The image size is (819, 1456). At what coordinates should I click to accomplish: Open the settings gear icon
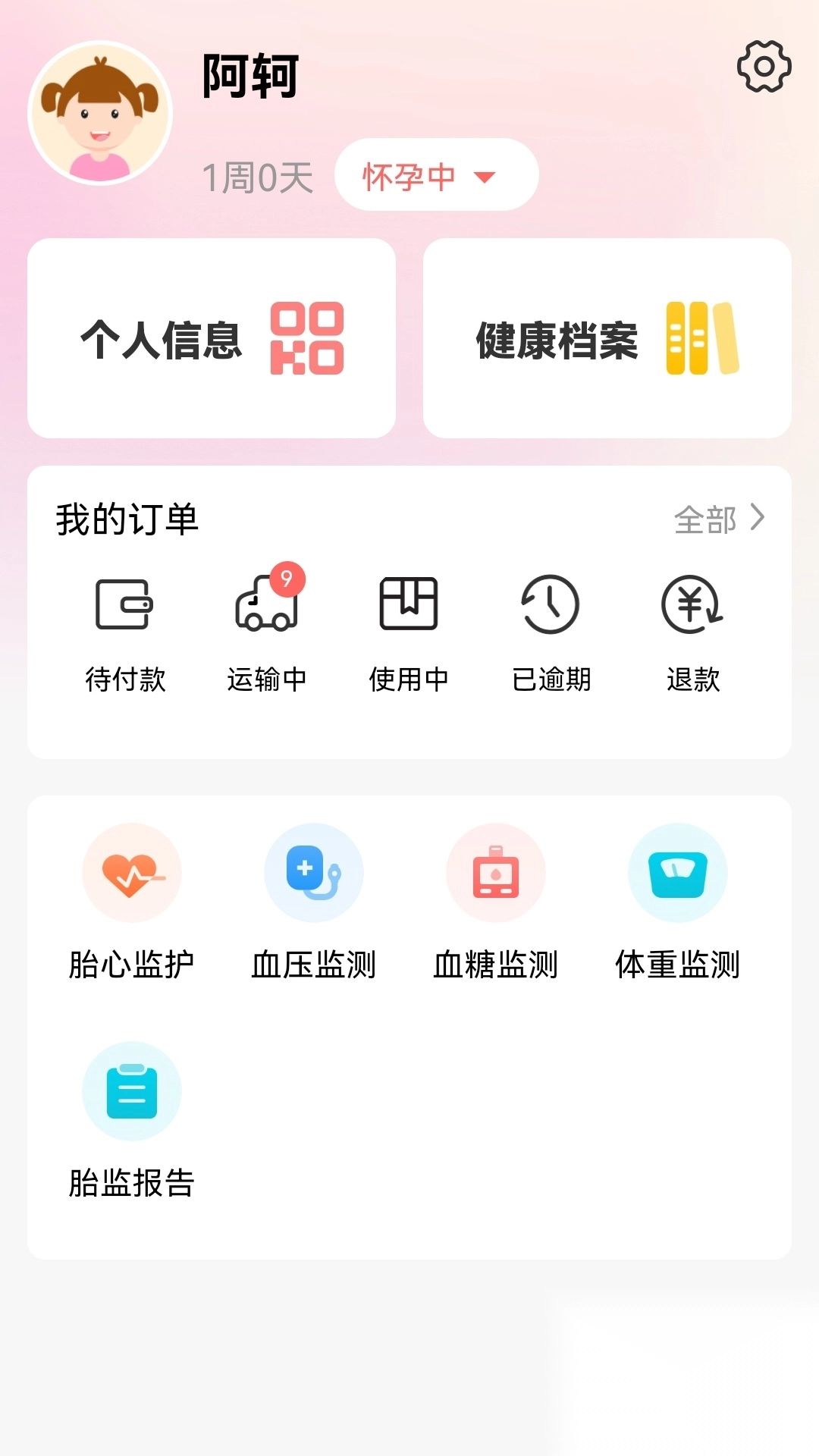pyautogui.click(x=764, y=67)
